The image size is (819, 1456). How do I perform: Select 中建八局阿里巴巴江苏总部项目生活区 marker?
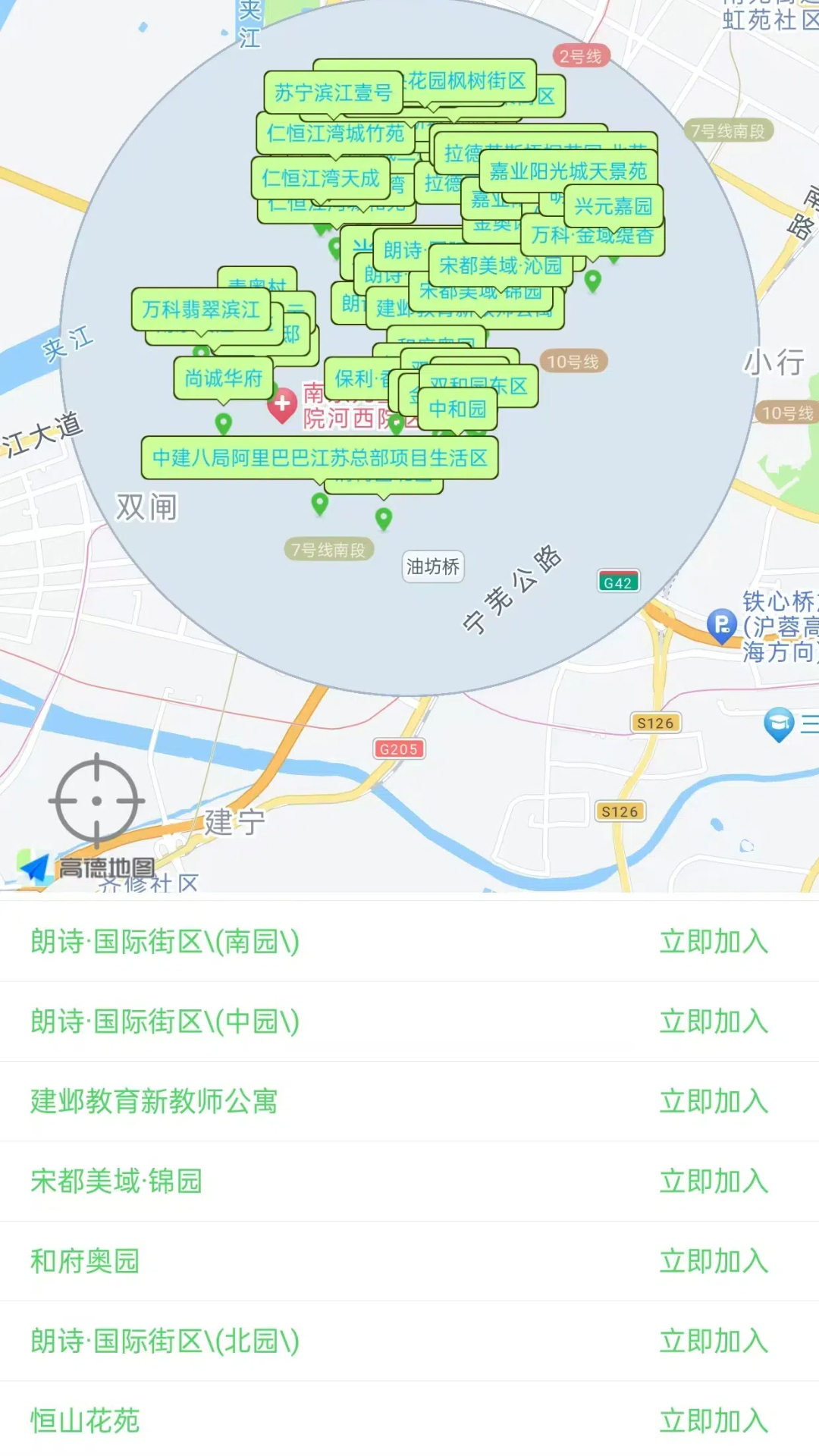(x=319, y=458)
